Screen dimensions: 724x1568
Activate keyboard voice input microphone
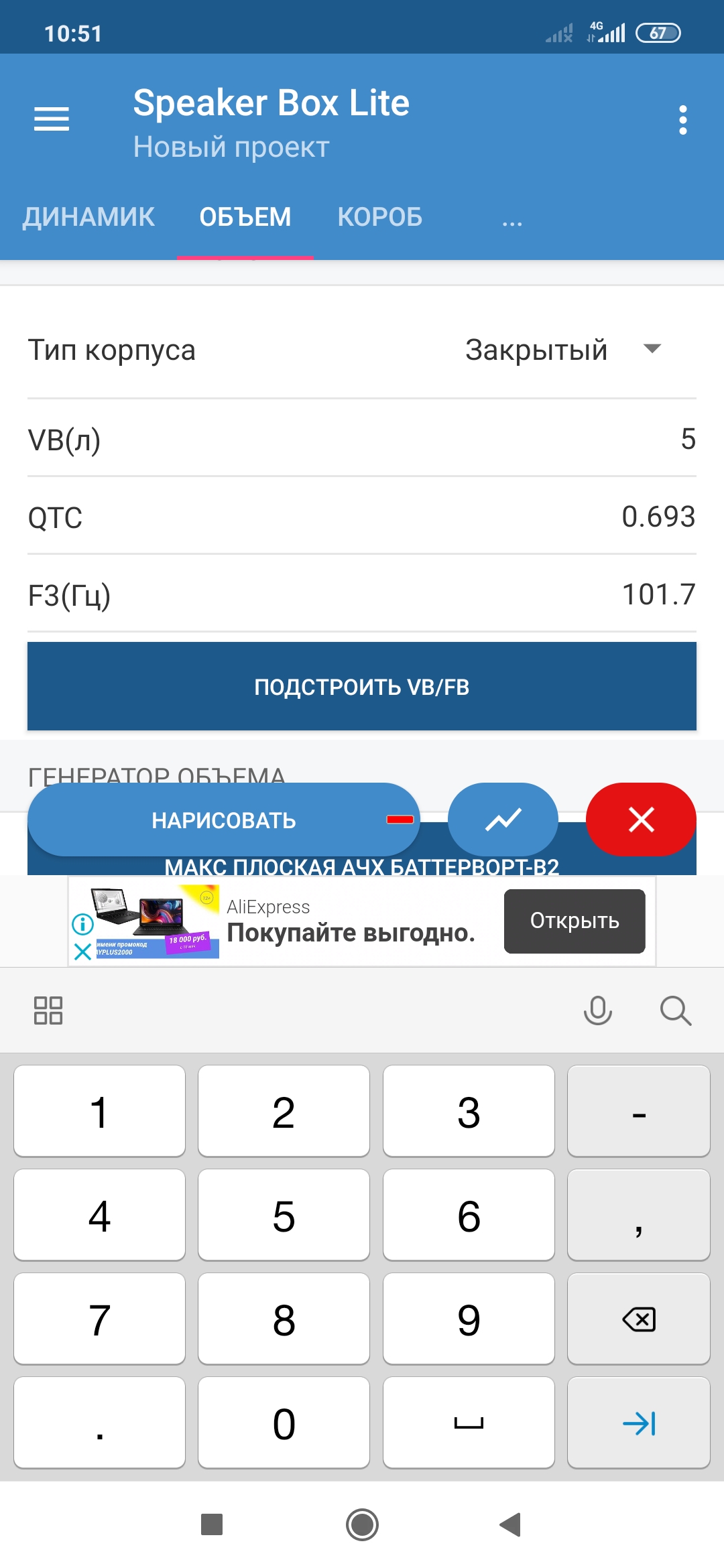[597, 1010]
